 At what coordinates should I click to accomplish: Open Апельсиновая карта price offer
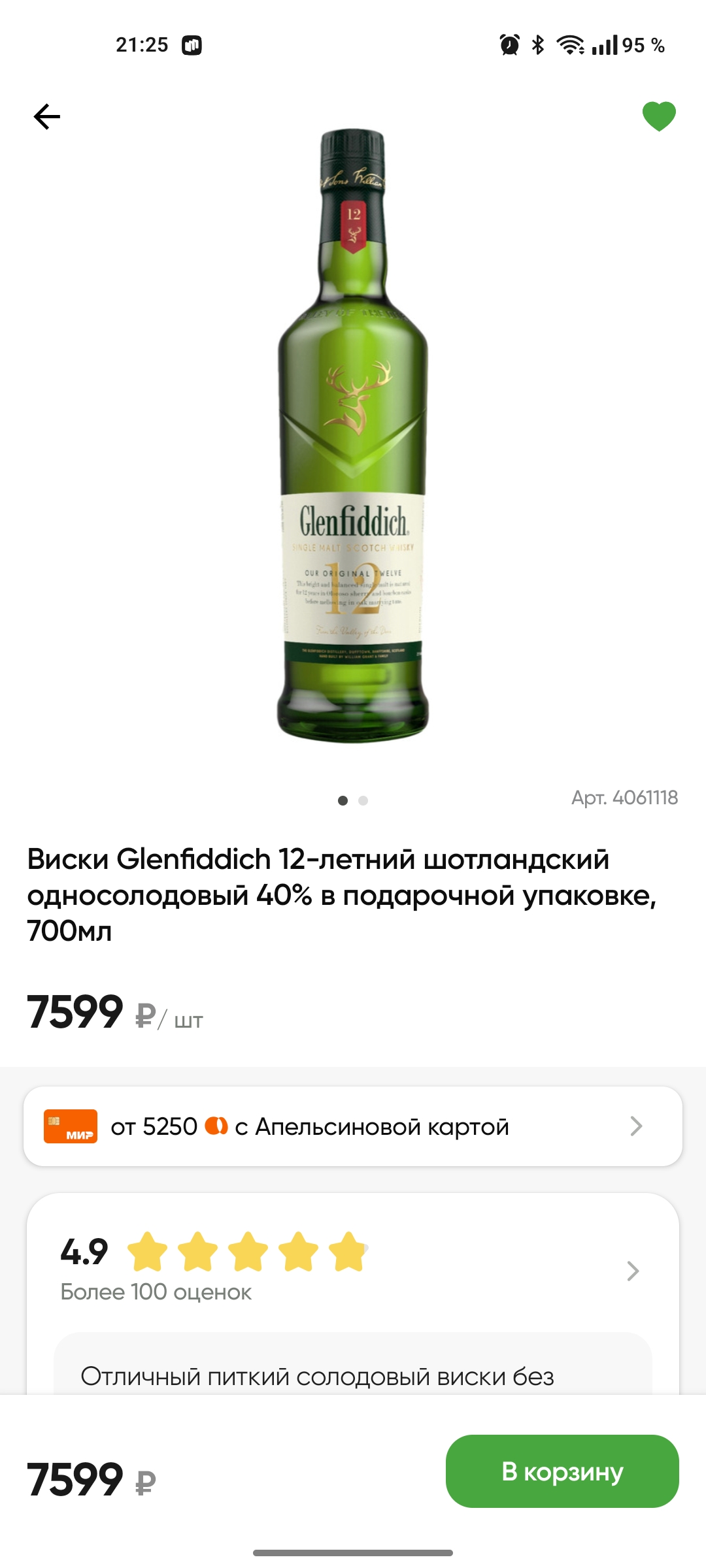(353, 1126)
